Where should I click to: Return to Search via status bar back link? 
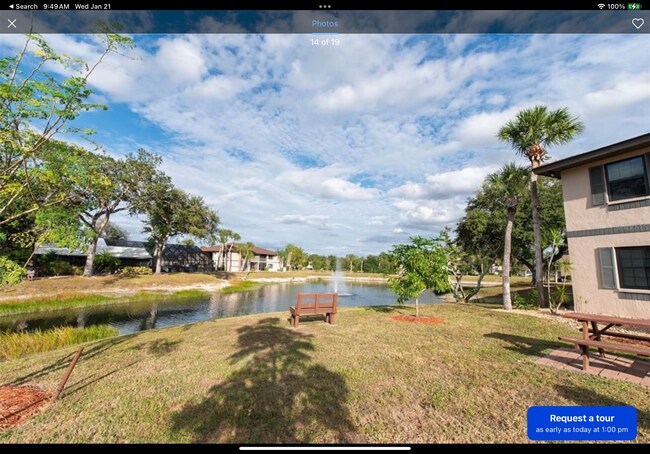pos(22,6)
